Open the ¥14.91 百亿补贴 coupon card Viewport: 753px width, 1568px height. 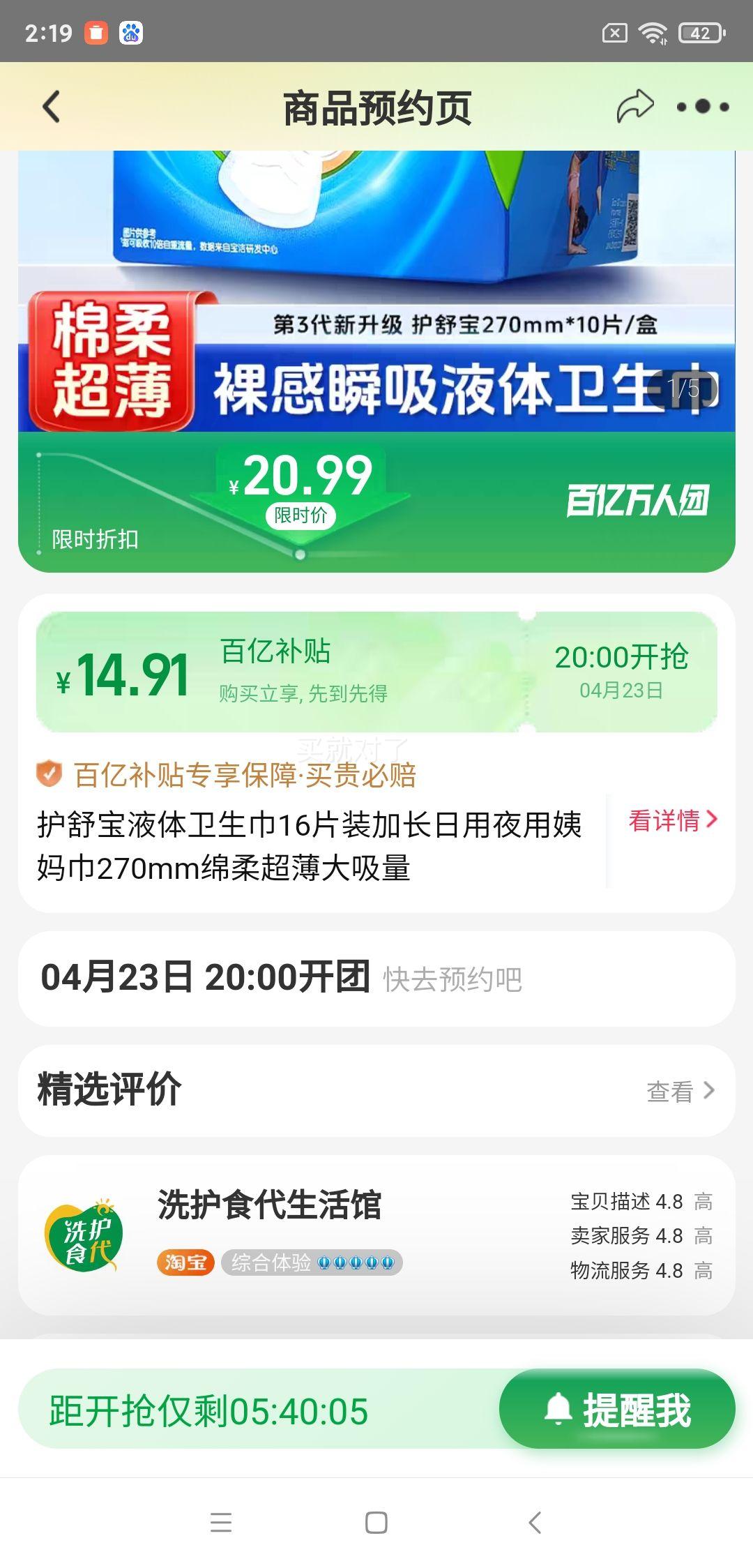(376, 673)
